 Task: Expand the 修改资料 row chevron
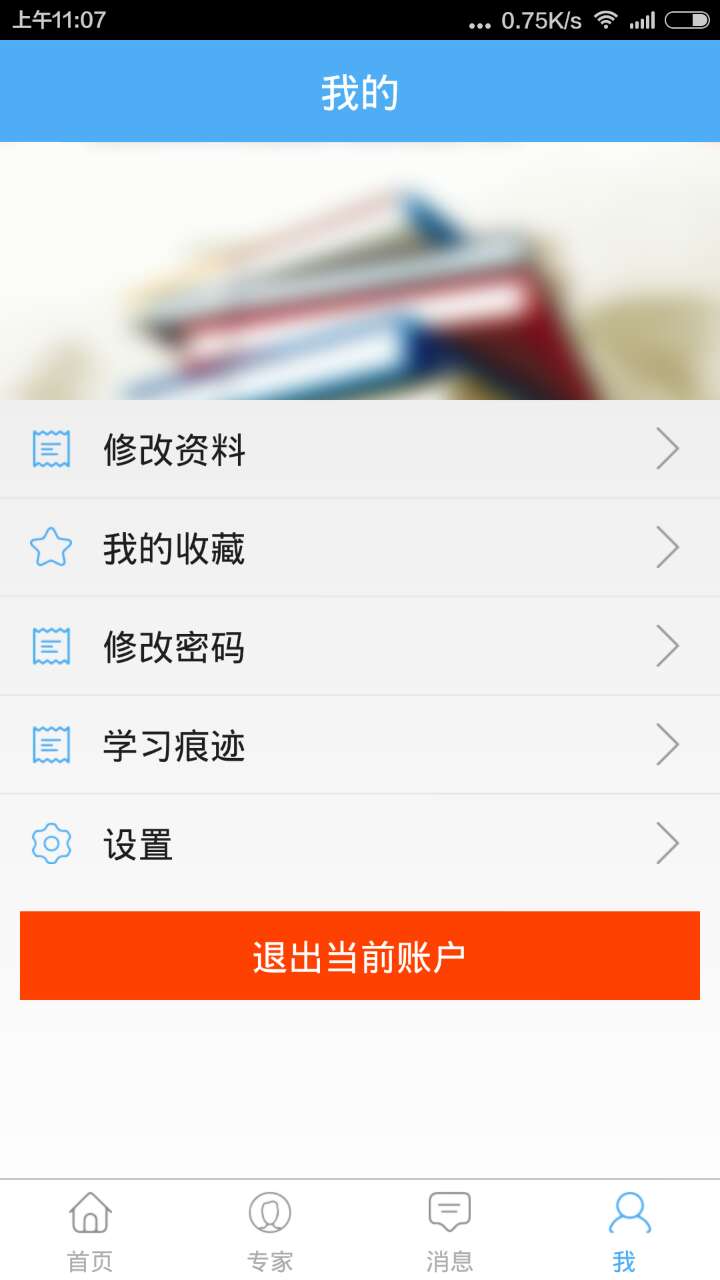(x=668, y=449)
